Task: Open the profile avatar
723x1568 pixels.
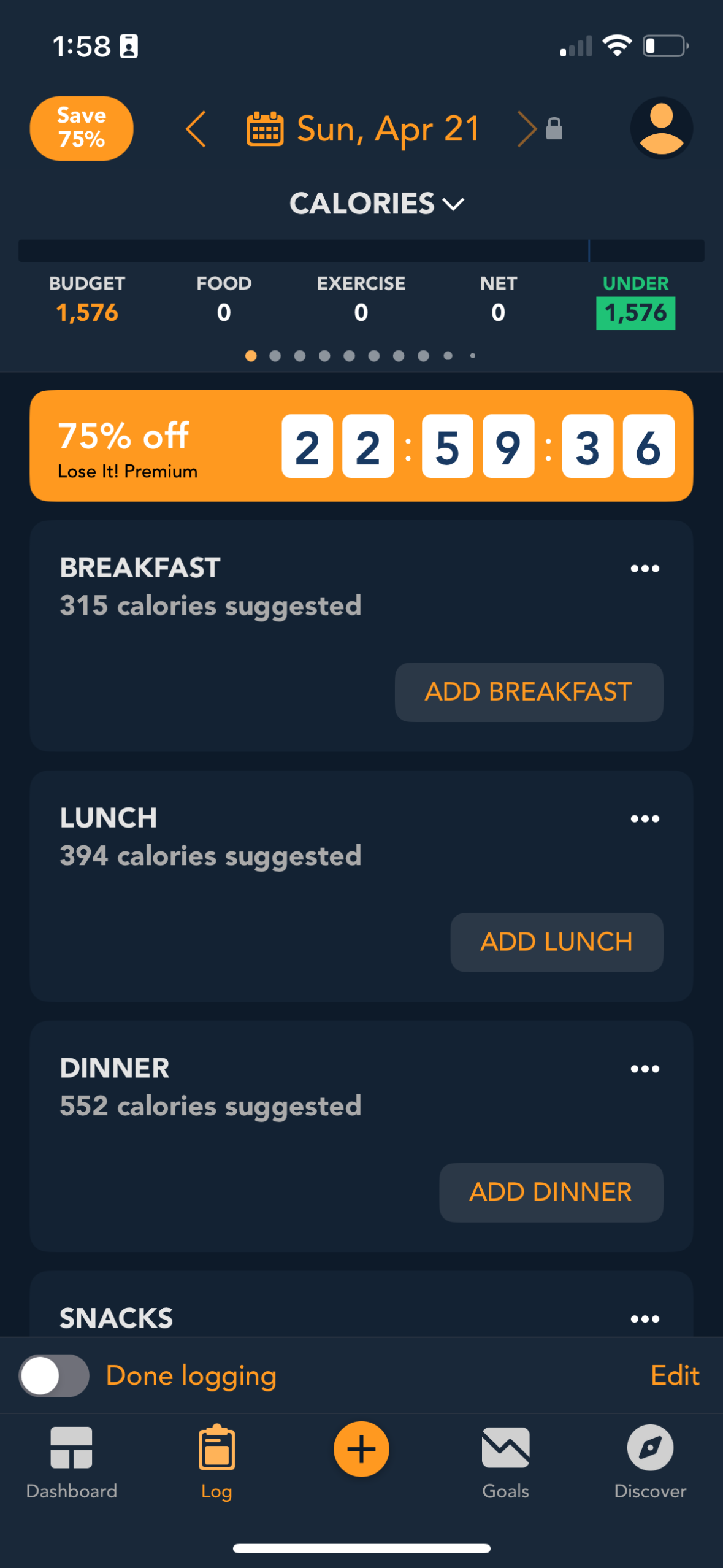Action: click(661, 128)
